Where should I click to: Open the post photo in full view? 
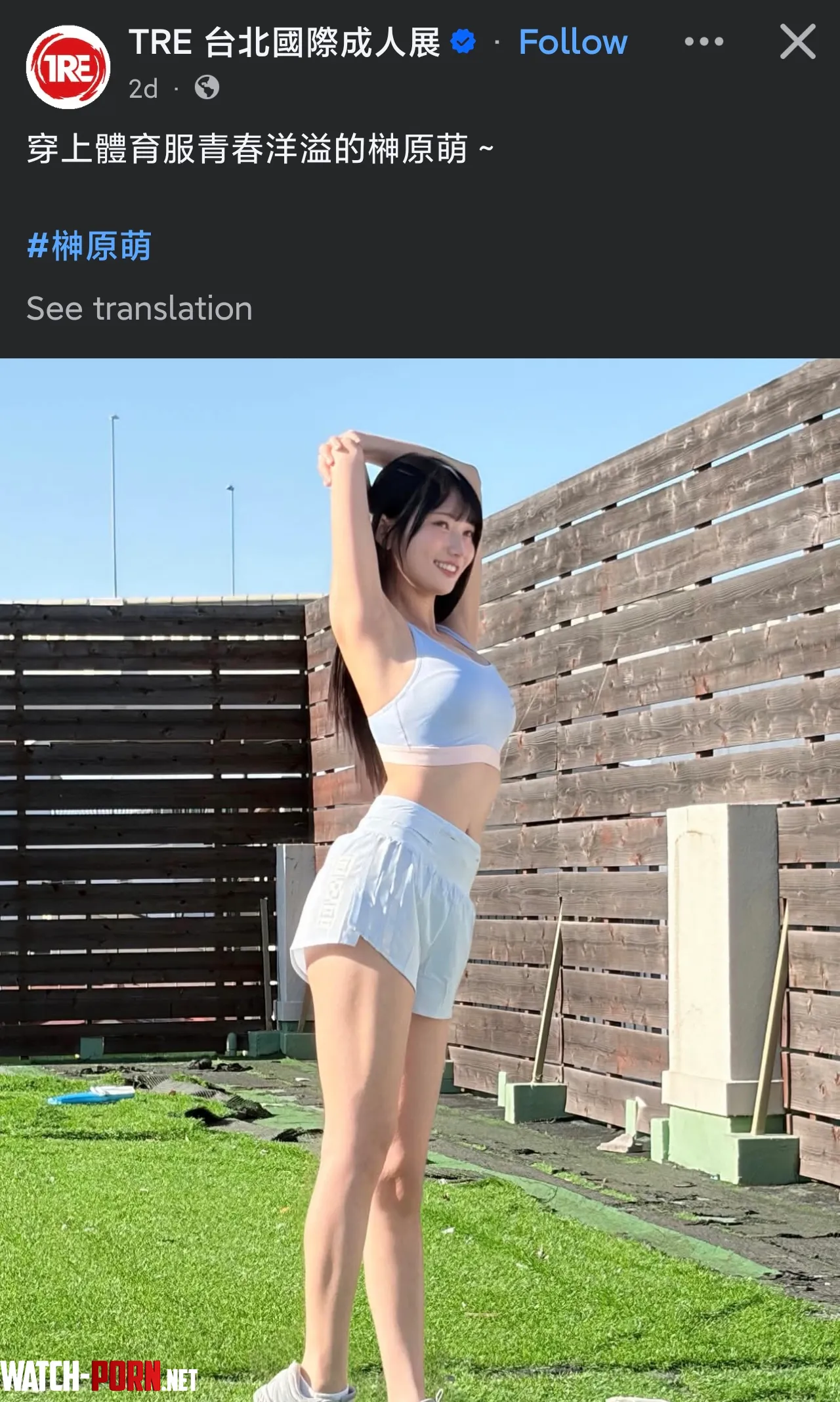pos(420,880)
